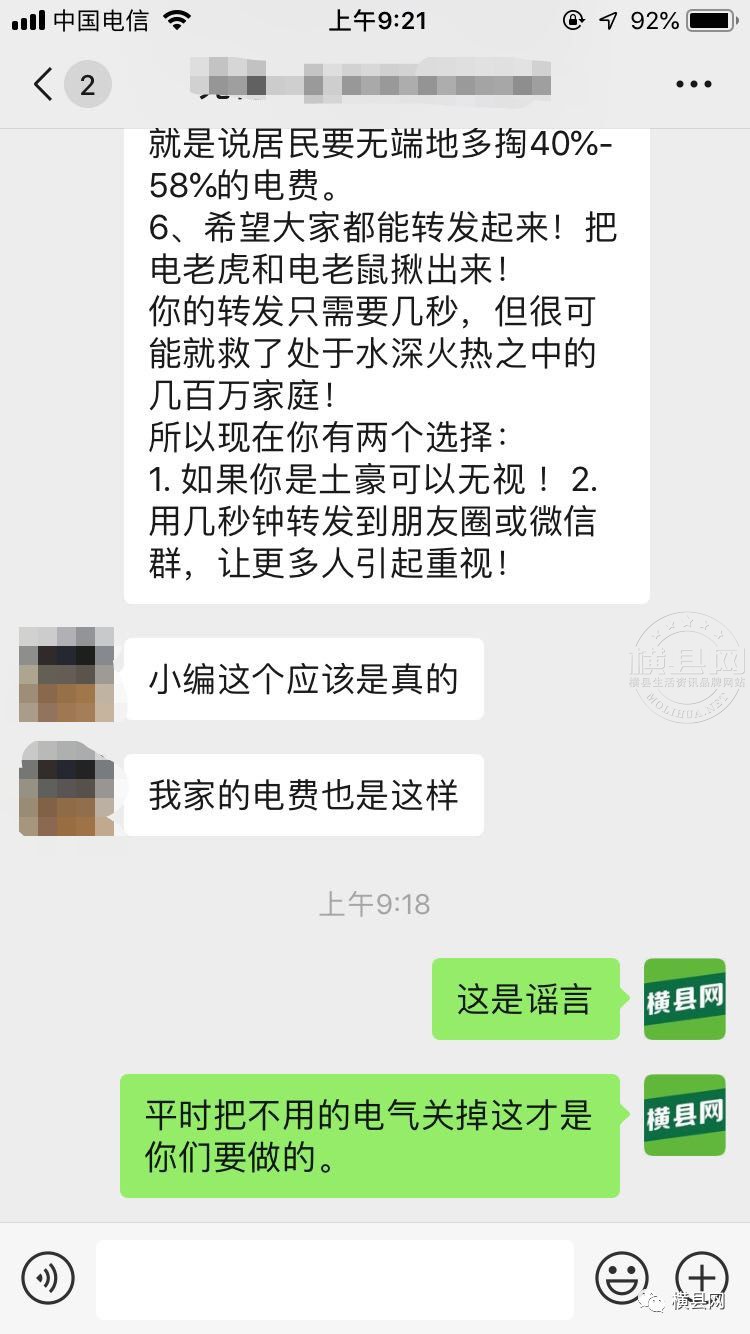The height and width of the screenshot is (1334, 750).
Task: Go back to the chat list
Action: pyautogui.click(x=43, y=84)
